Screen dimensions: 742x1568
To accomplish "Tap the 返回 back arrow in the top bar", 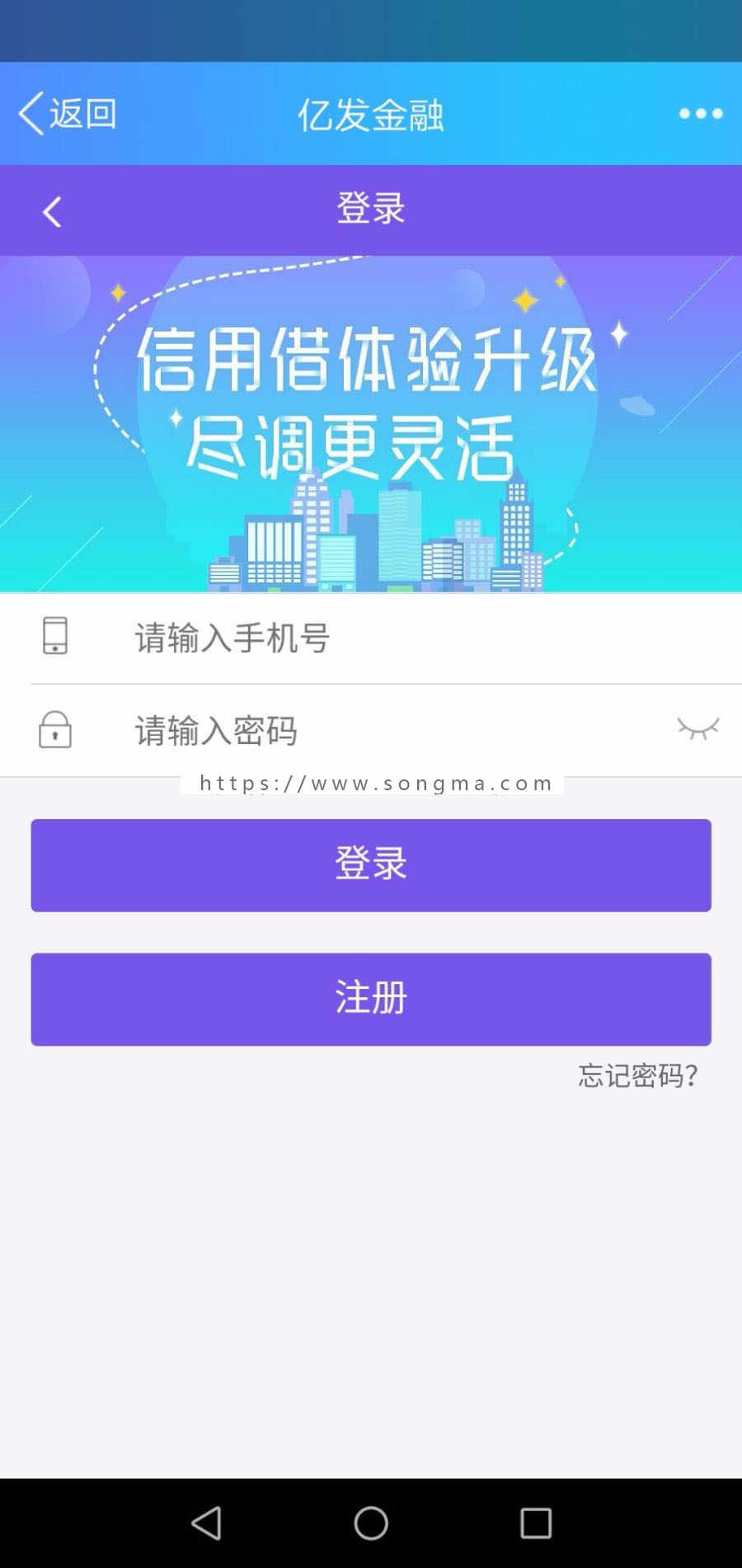I will (x=31, y=113).
